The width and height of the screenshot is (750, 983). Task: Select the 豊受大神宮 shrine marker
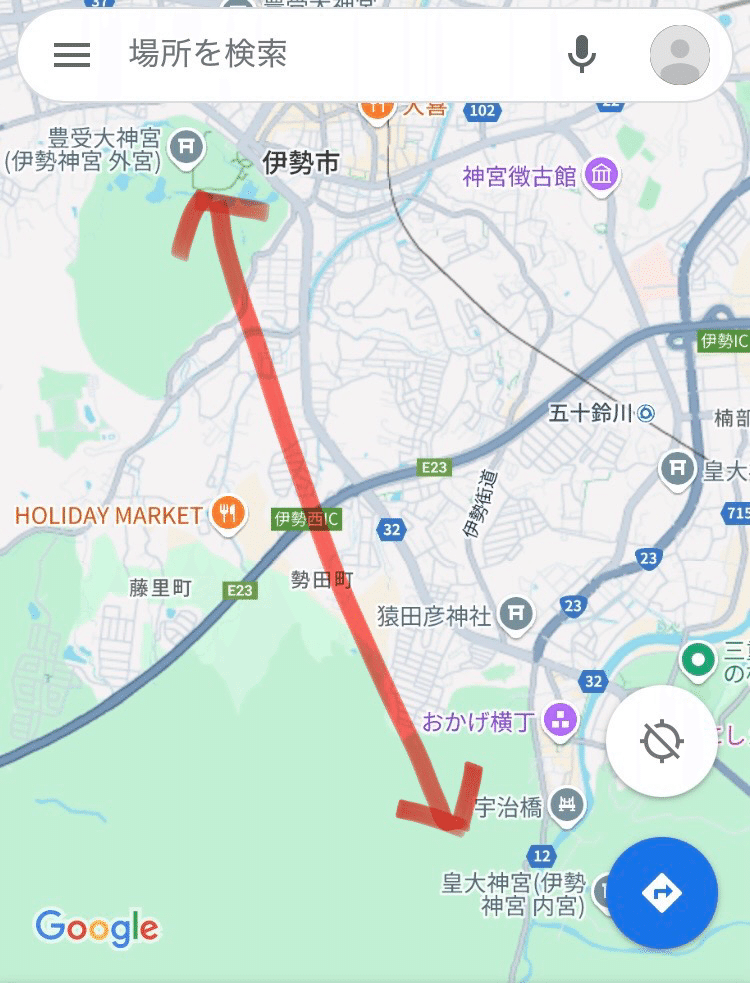tap(186, 148)
